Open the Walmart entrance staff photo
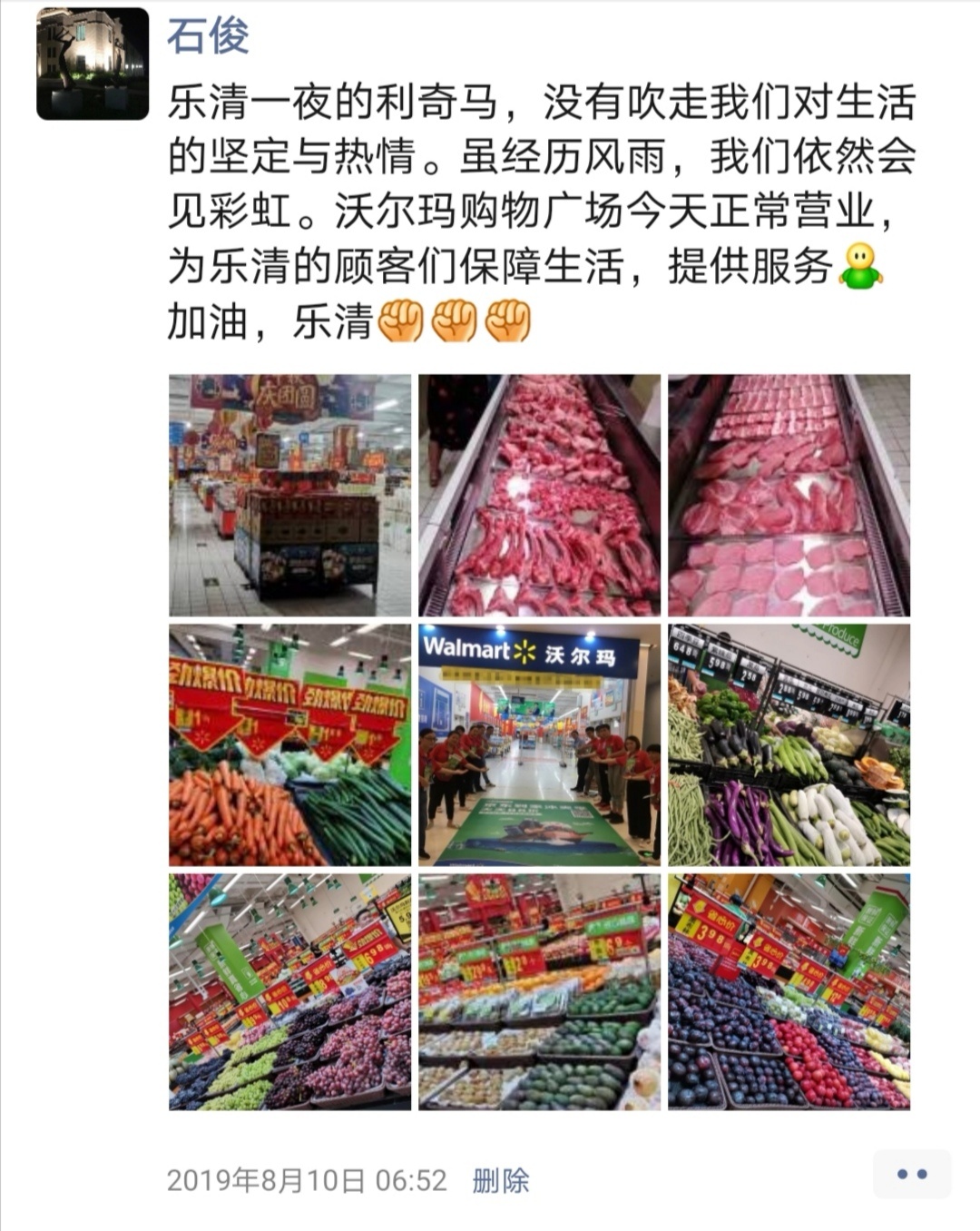Image resolution: width=980 pixels, height=1231 pixels. [539, 744]
